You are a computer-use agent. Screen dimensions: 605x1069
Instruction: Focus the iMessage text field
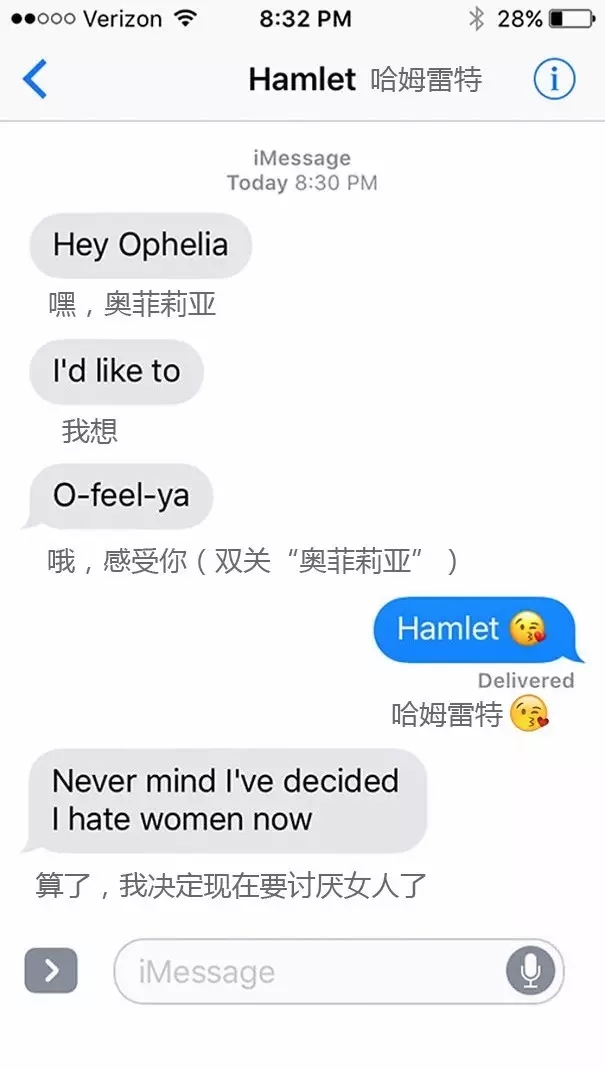tap(310, 971)
